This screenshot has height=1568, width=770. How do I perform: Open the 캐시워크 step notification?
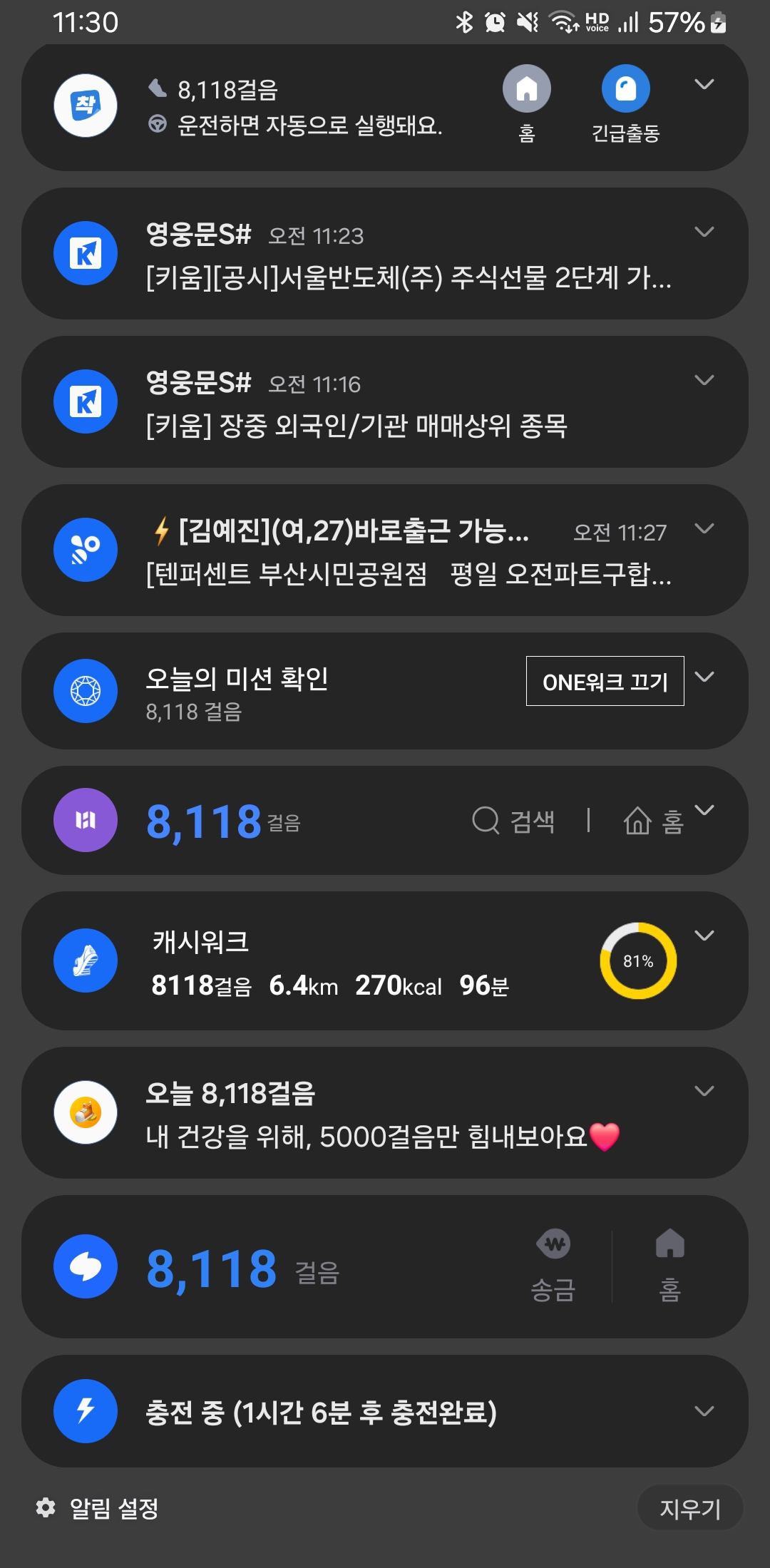click(329, 963)
